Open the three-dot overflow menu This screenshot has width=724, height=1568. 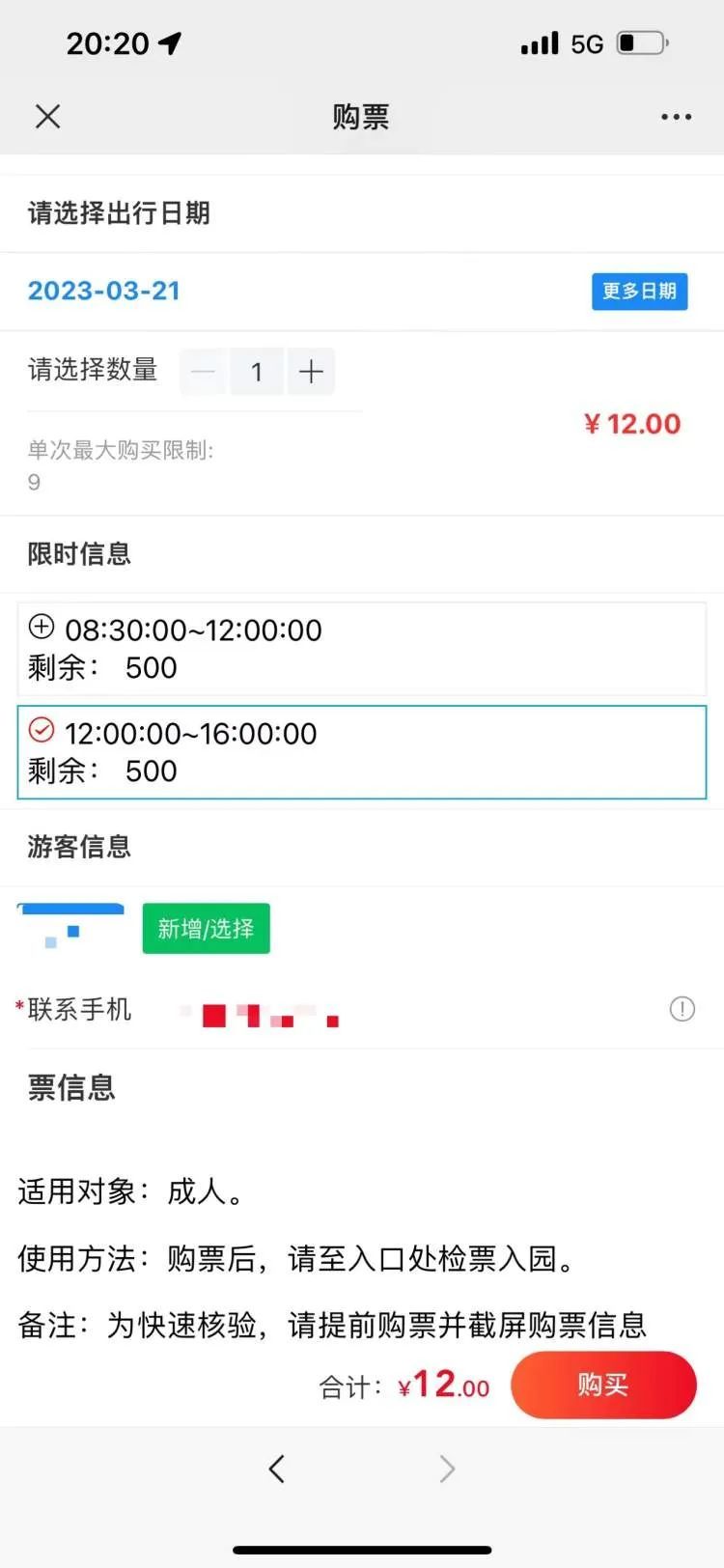(x=676, y=117)
